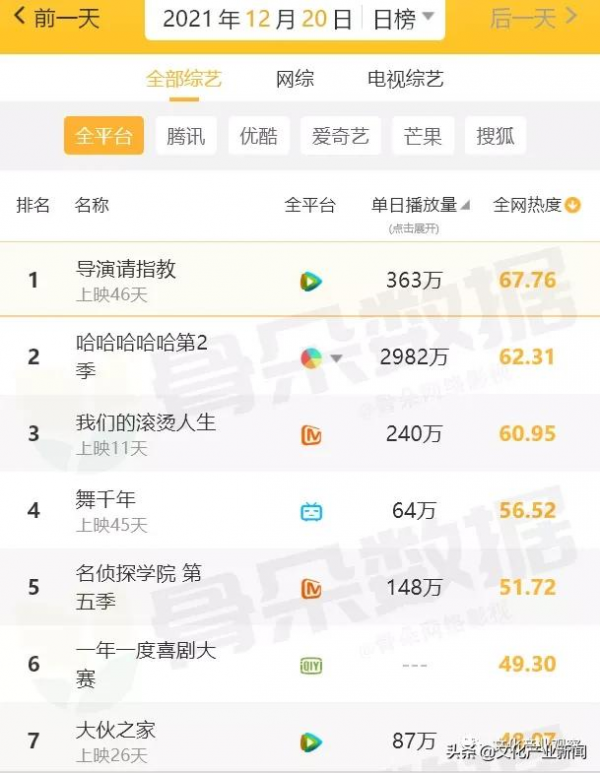Filter by 搜狐 platform

tap(496, 136)
